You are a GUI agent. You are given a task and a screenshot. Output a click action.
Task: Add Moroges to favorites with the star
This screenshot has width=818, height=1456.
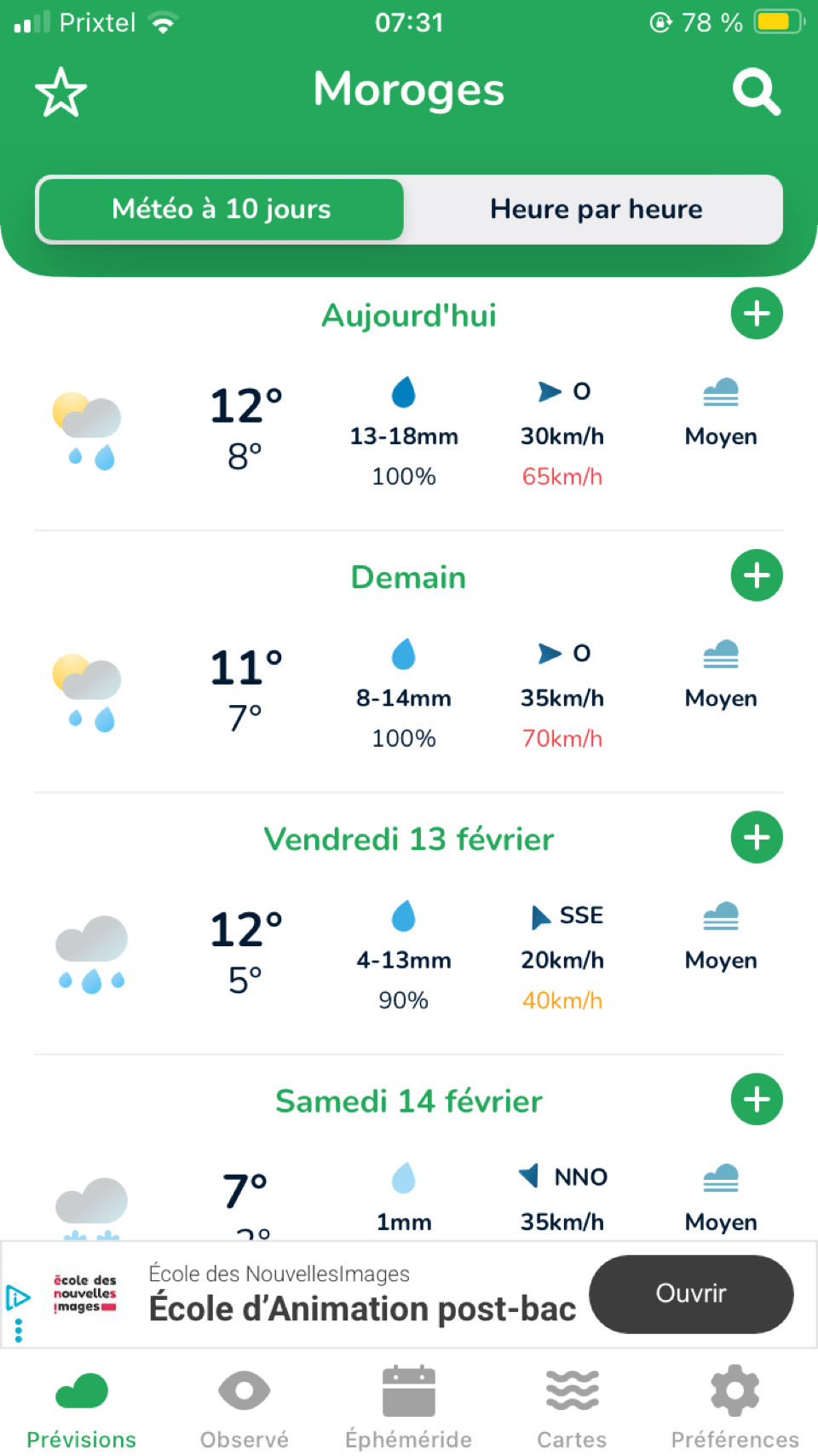click(x=60, y=92)
